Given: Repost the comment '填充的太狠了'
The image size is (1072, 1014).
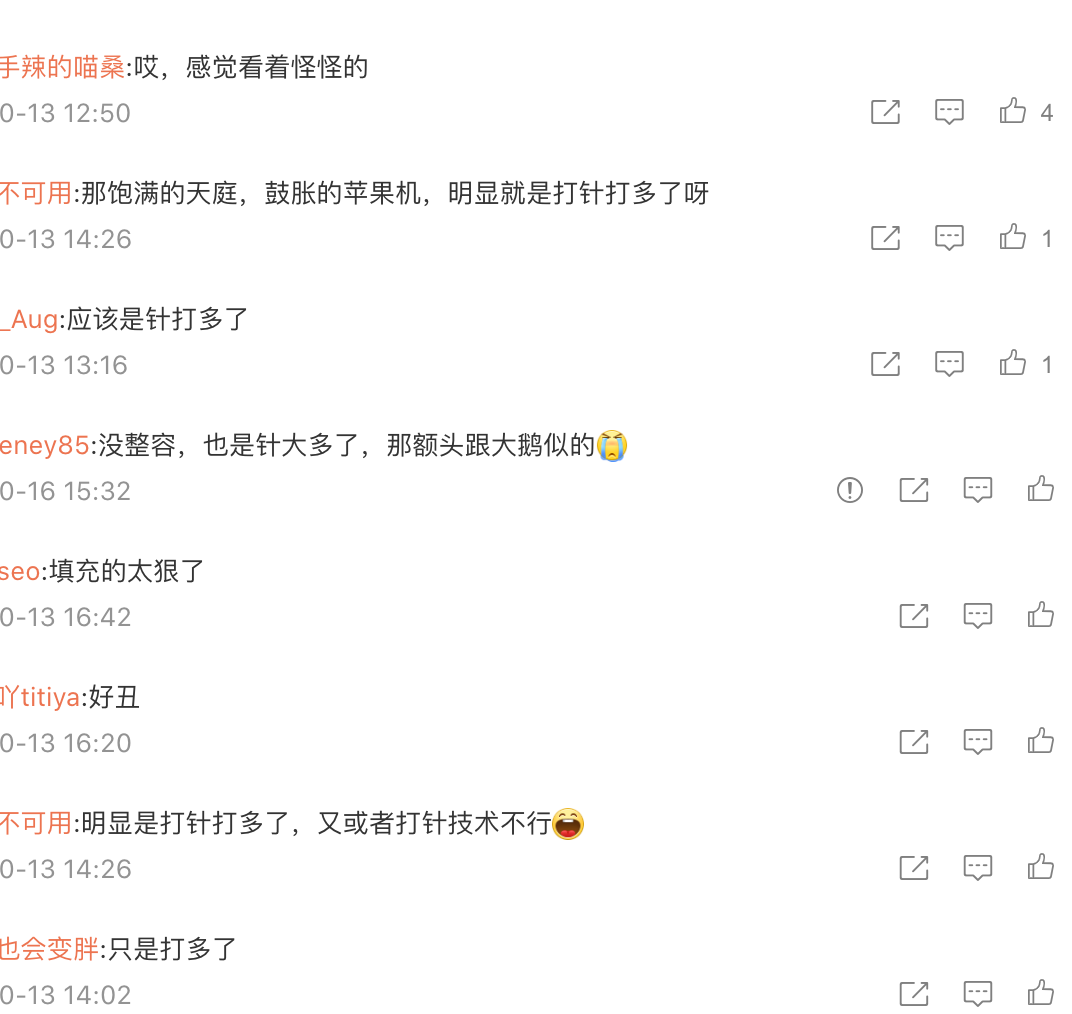Looking at the screenshot, I should (x=914, y=616).
